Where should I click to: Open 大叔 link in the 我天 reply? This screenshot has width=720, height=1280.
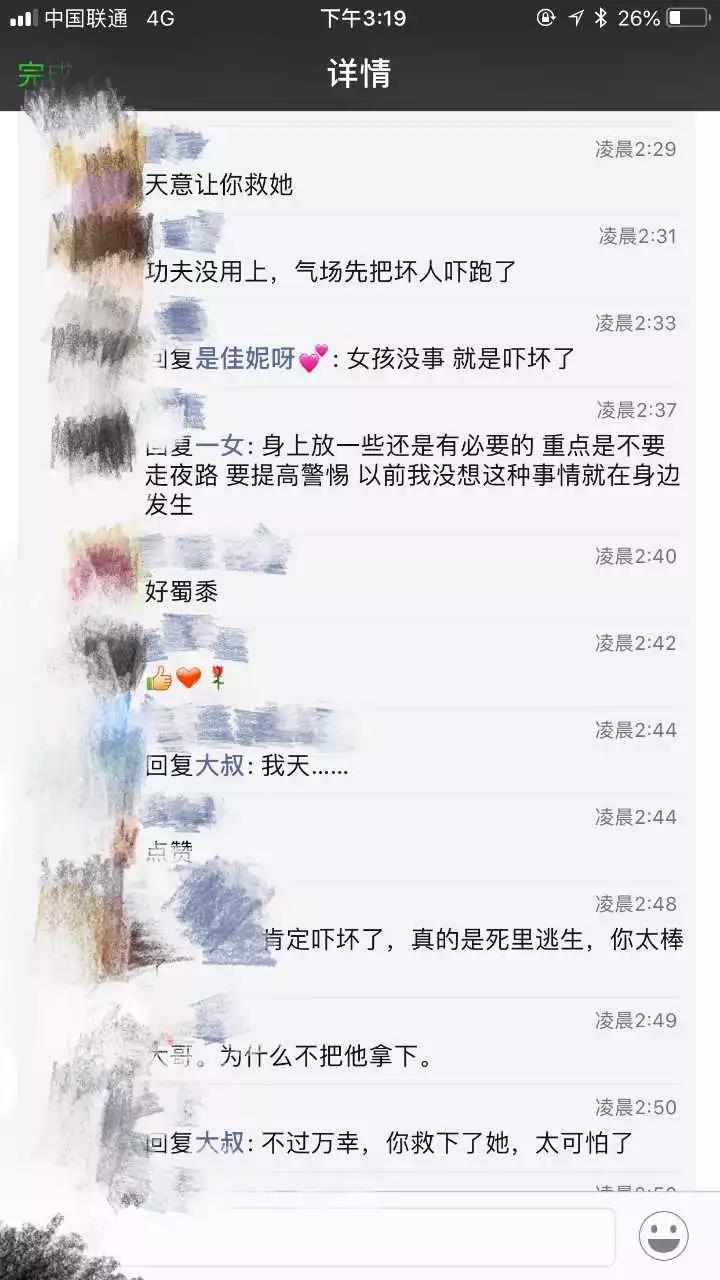pos(220,766)
